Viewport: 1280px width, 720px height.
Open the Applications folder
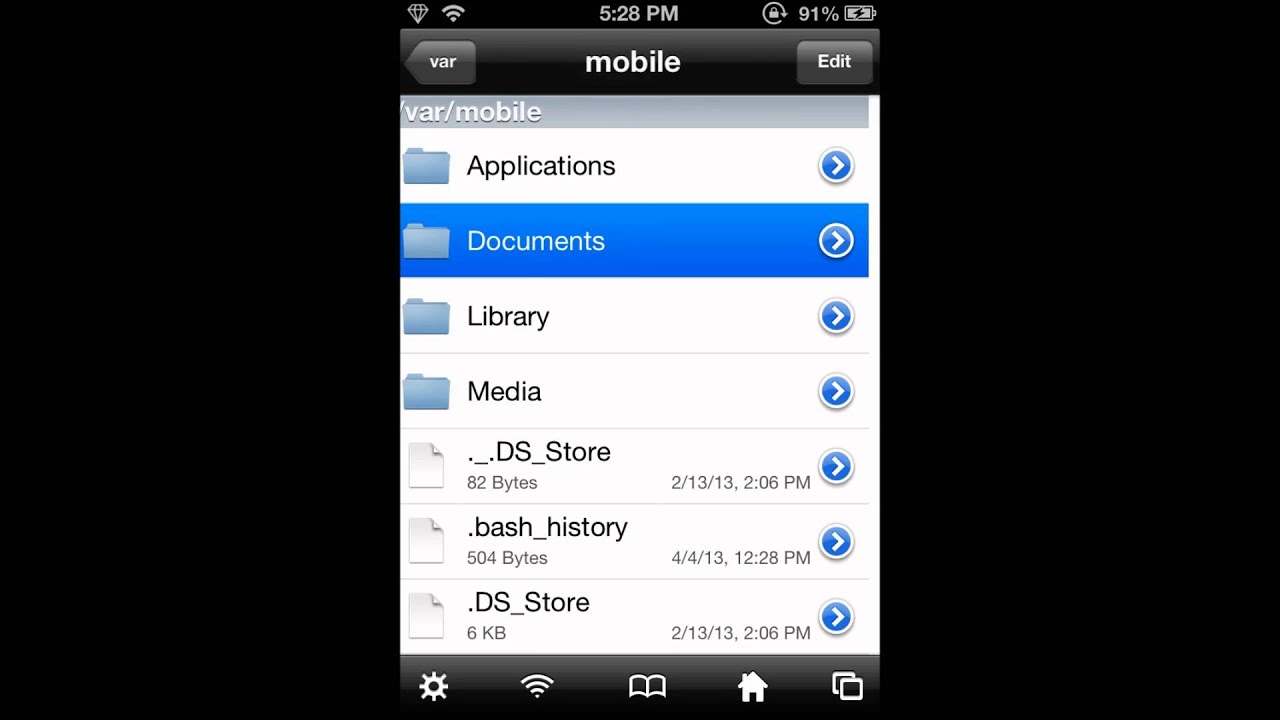540,166
